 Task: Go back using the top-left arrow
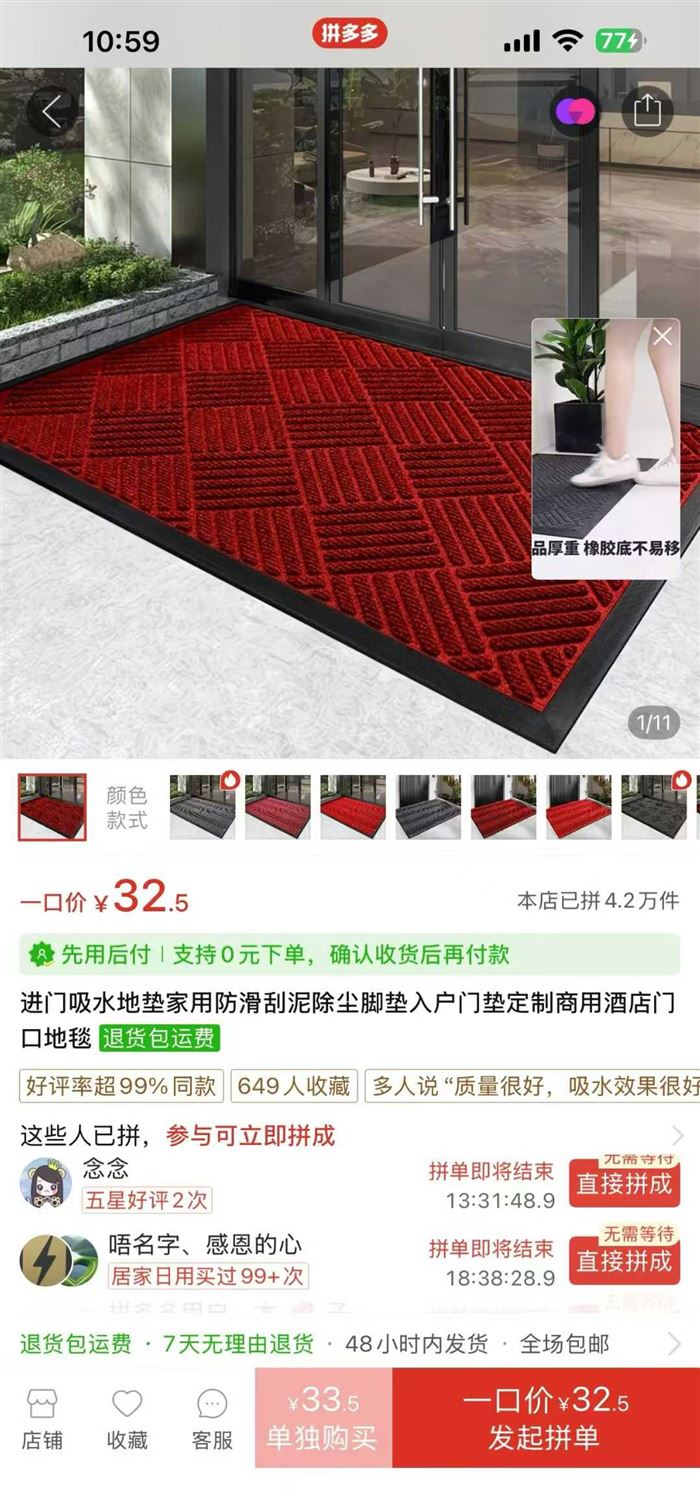coord(52,112)
